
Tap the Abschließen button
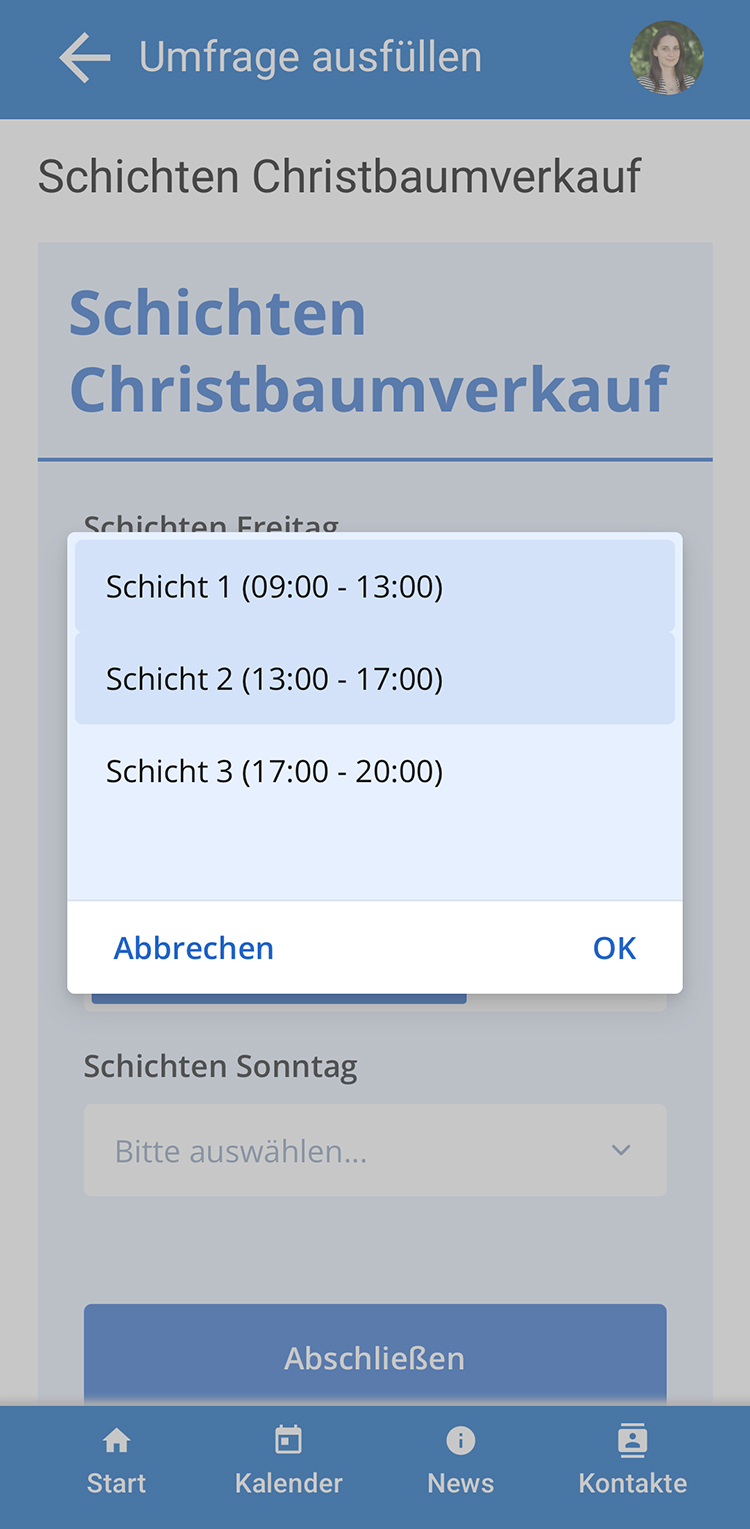(x=374, y=1357)
